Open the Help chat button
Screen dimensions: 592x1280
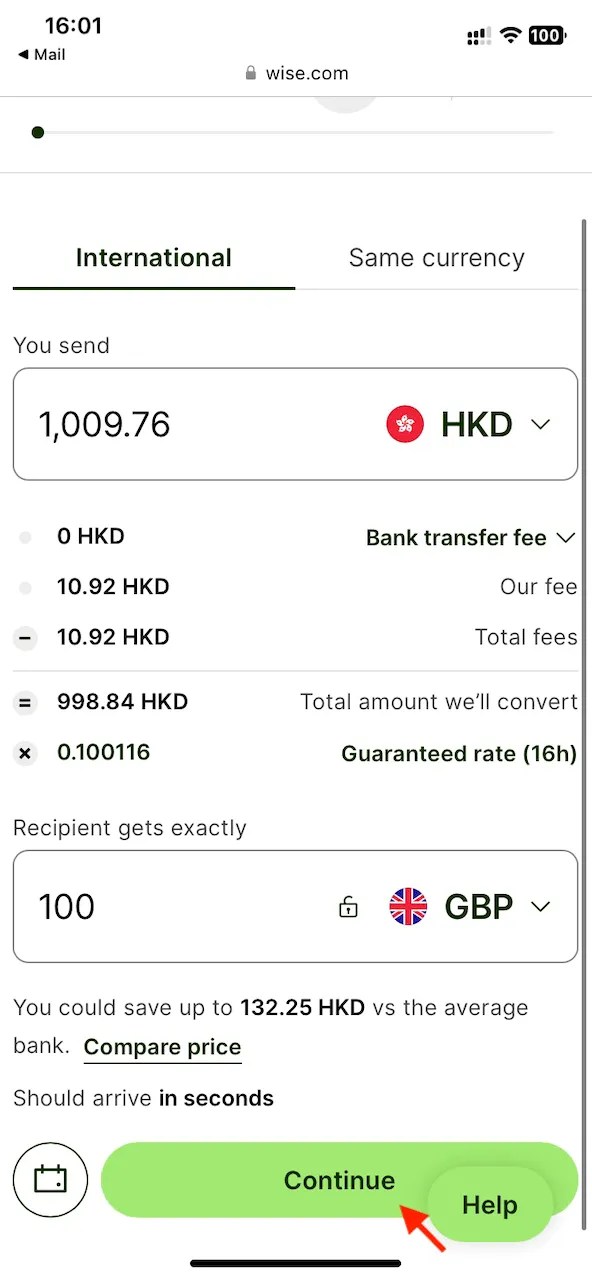point(490,1205)
